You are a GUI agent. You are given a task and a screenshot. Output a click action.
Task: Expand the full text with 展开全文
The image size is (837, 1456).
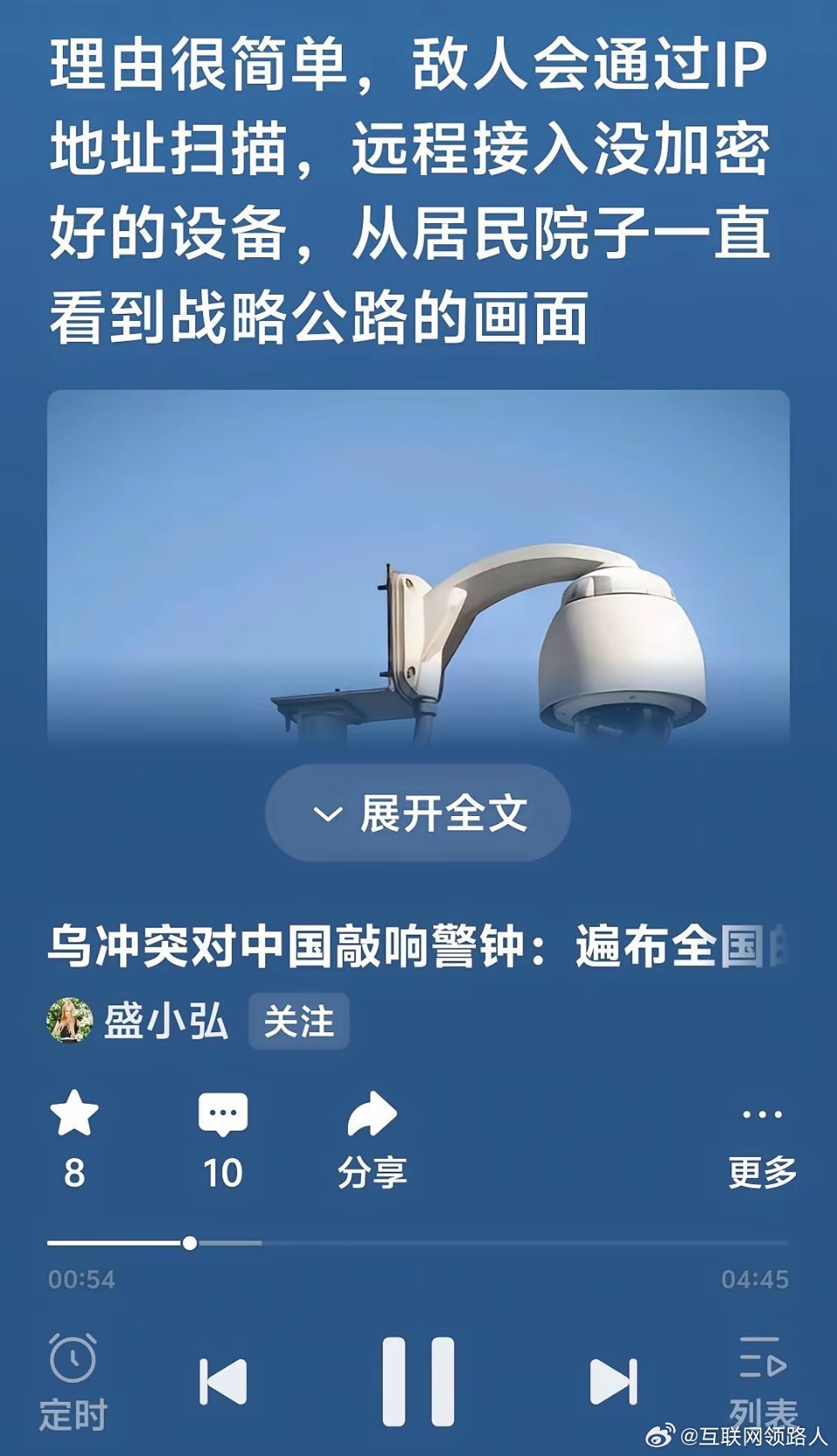click(418, 813)
